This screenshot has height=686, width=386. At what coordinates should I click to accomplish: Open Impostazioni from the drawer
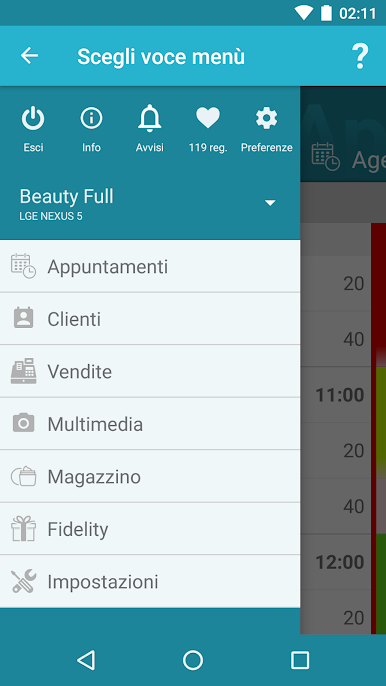150,581
